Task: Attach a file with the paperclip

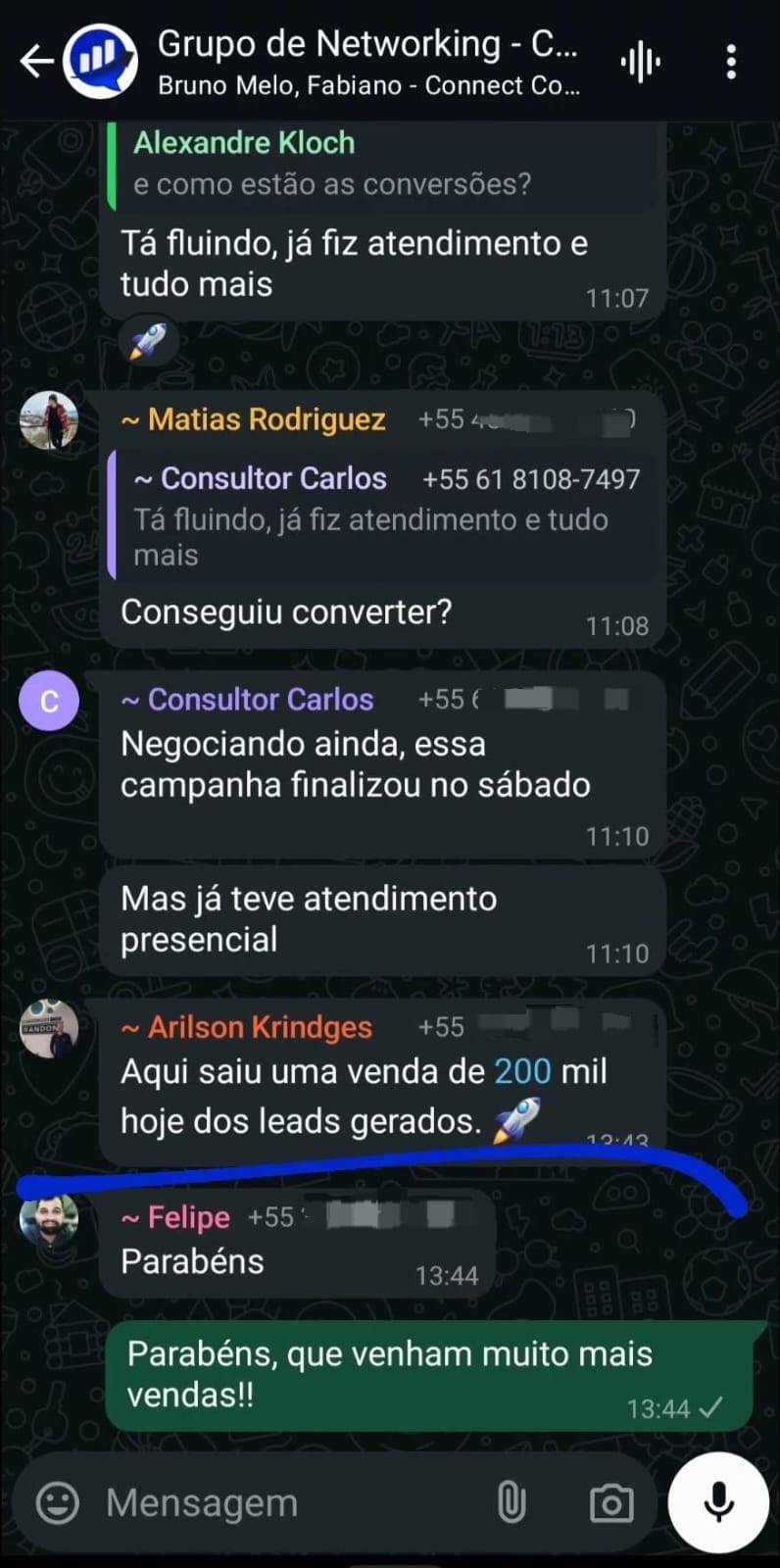Action: [x=512, y=1502]
